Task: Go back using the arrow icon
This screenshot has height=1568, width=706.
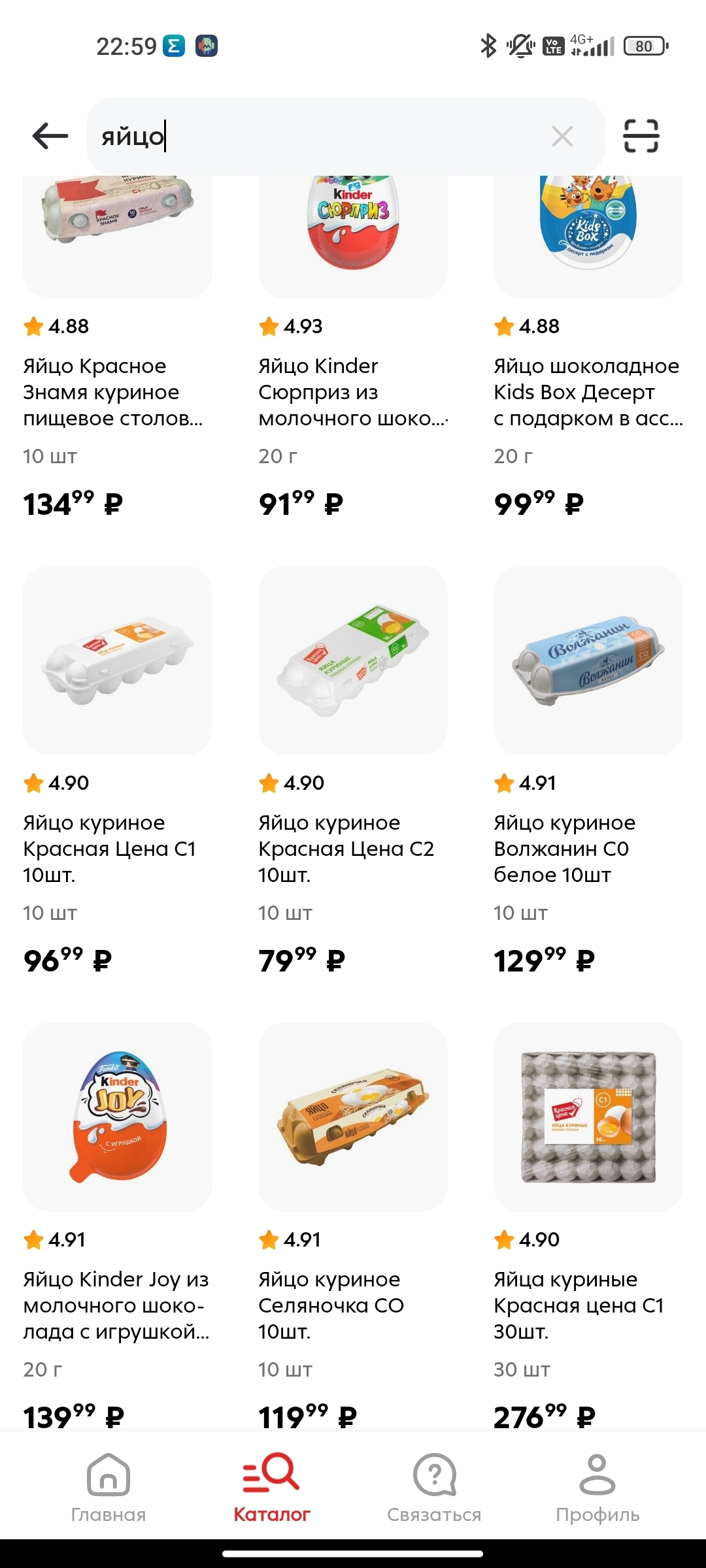Action: point(50,137)
